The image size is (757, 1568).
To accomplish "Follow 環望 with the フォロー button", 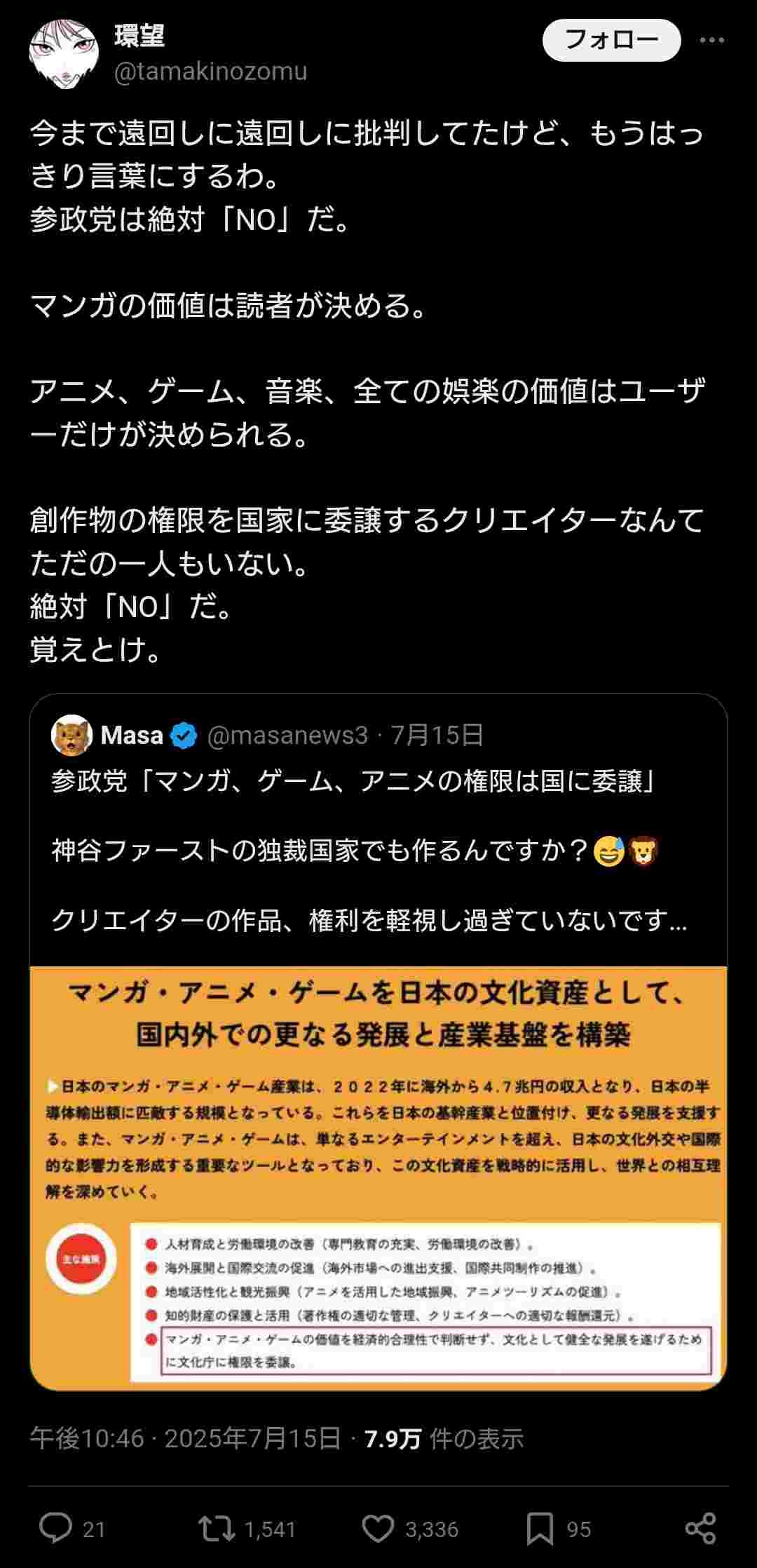I will pyautogui.click(x=611, y=40).
